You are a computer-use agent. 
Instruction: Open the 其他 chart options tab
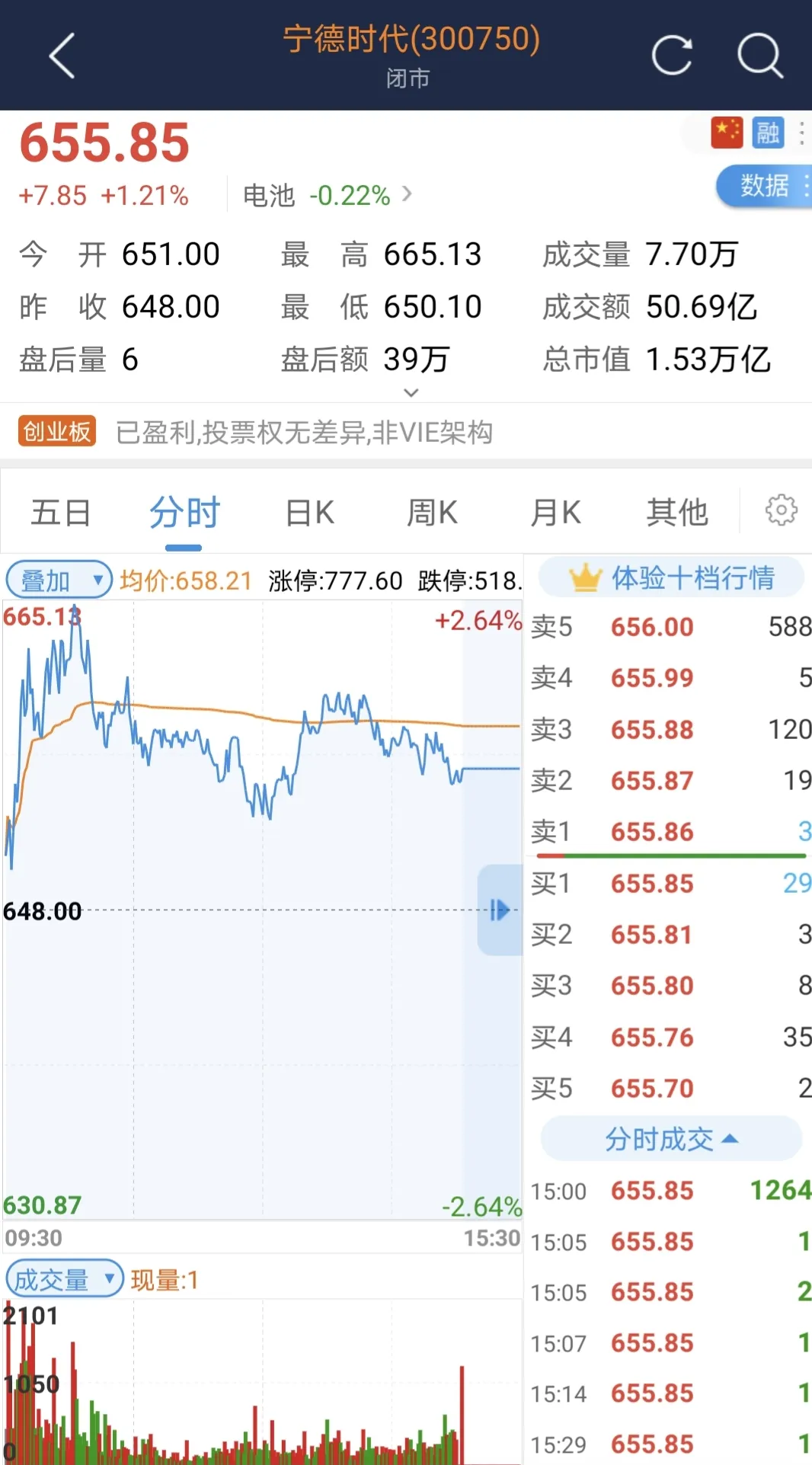pyautogui.click(x=677, y=512)
